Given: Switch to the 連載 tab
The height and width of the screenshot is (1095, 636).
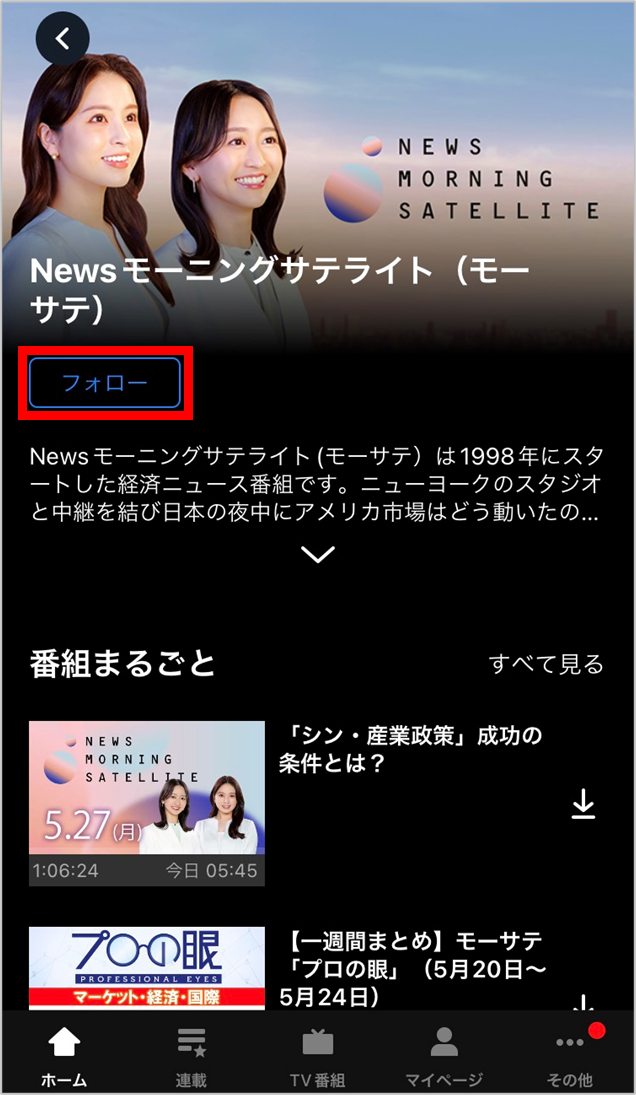Looking at the screenshot, I should point(190,1055).
